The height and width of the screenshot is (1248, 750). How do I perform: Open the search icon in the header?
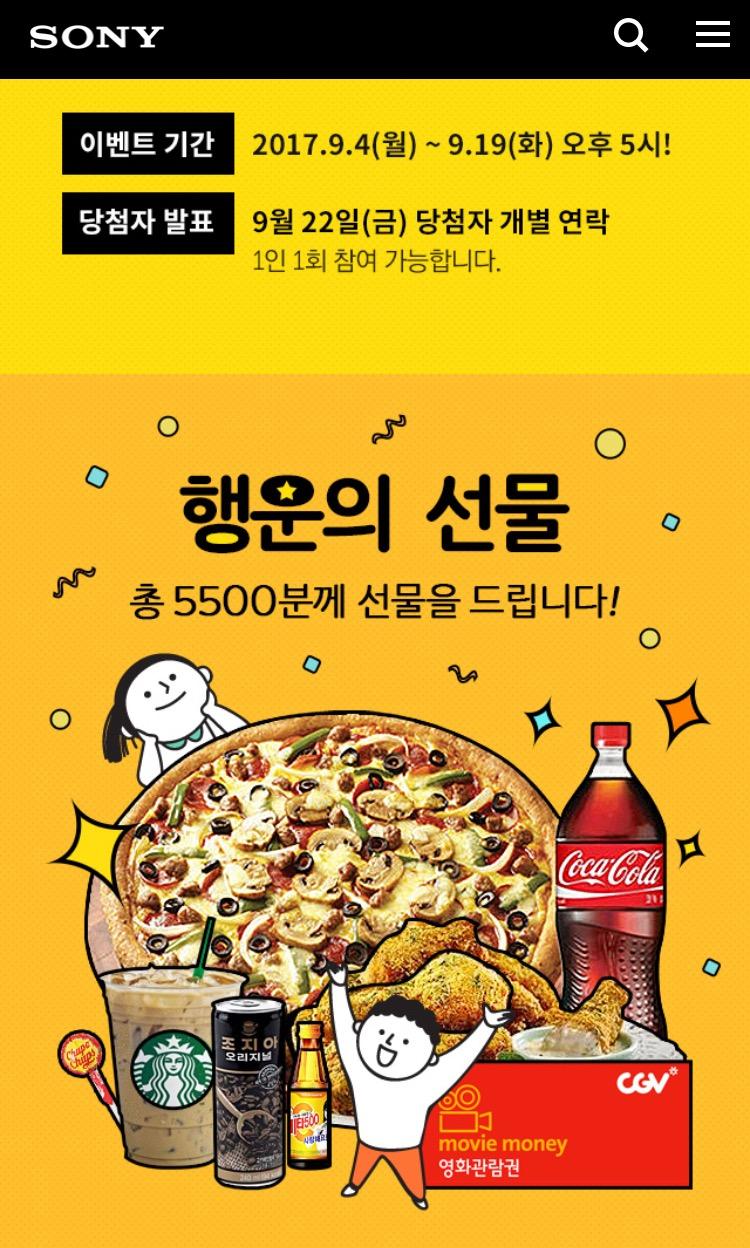630,37
